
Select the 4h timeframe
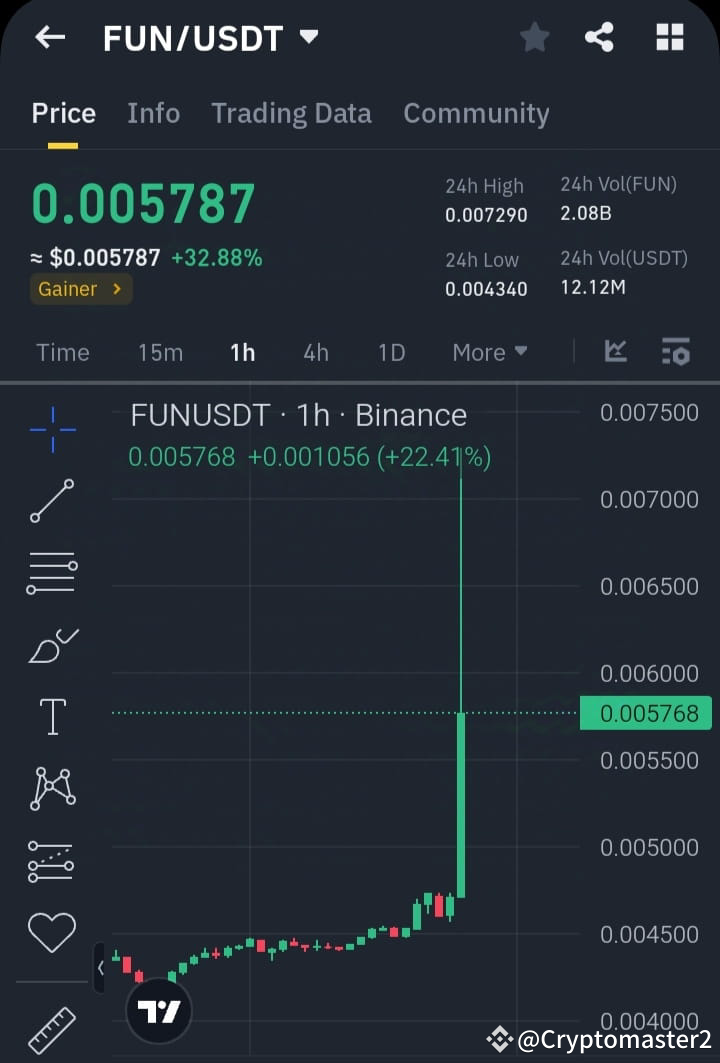pyautogui.click(x=315, y=352)
